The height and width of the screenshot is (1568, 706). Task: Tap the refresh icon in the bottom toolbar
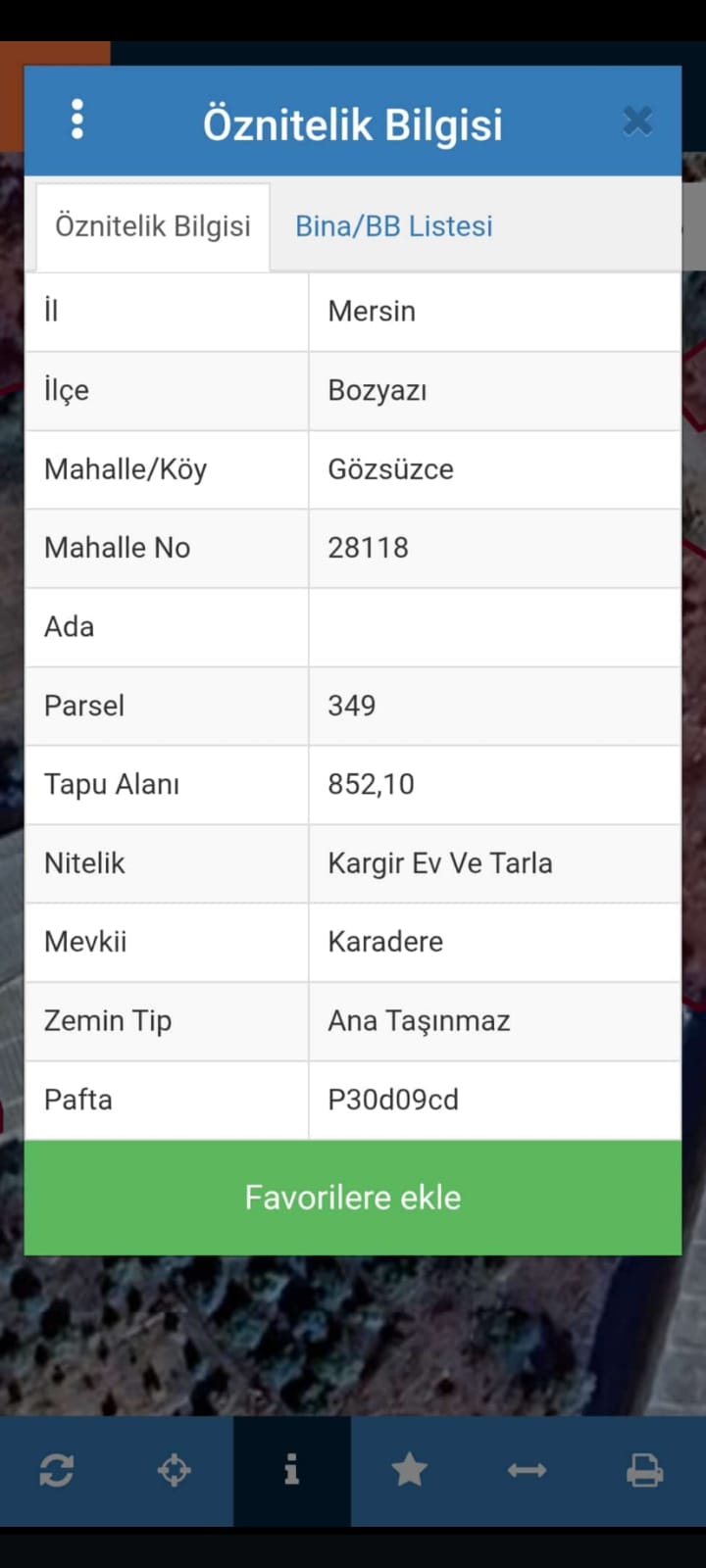coord(57,1470)
